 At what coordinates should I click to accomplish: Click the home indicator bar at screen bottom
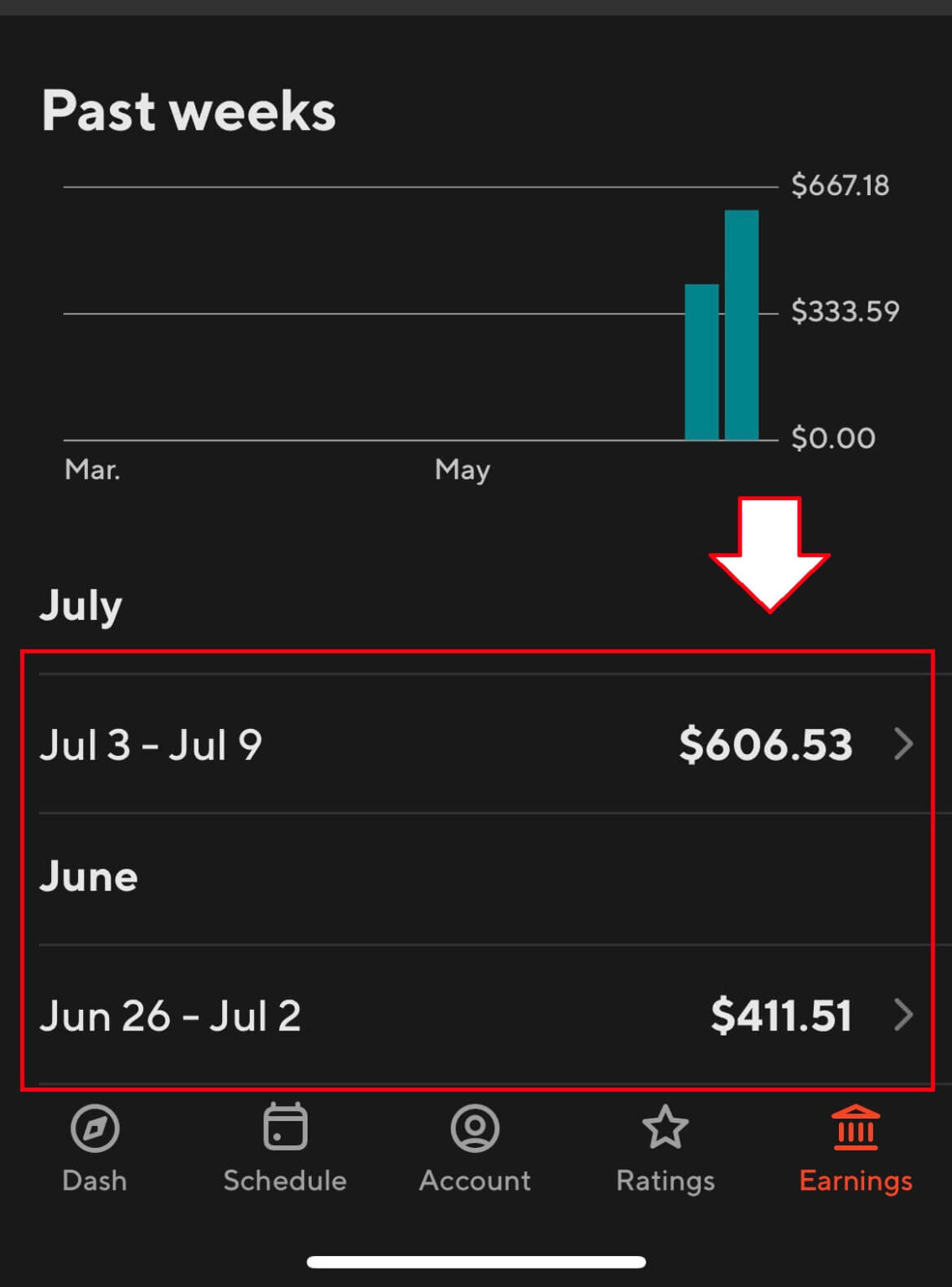click(476, 1263)
